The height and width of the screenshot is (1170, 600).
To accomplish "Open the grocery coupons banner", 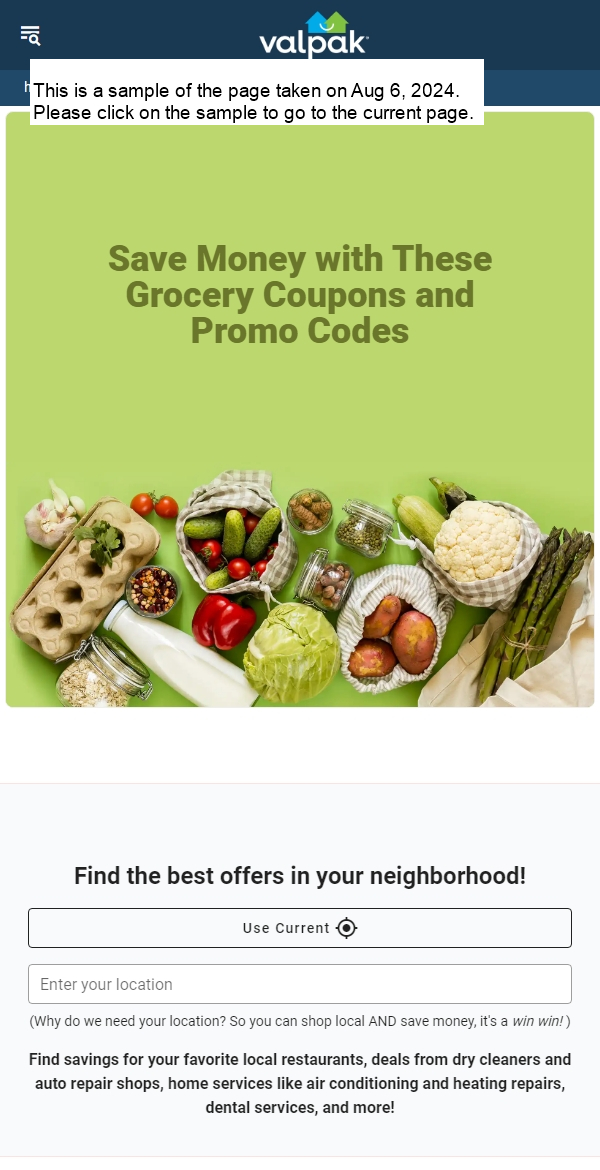I will pyautogui.click(x=300, y=410).
